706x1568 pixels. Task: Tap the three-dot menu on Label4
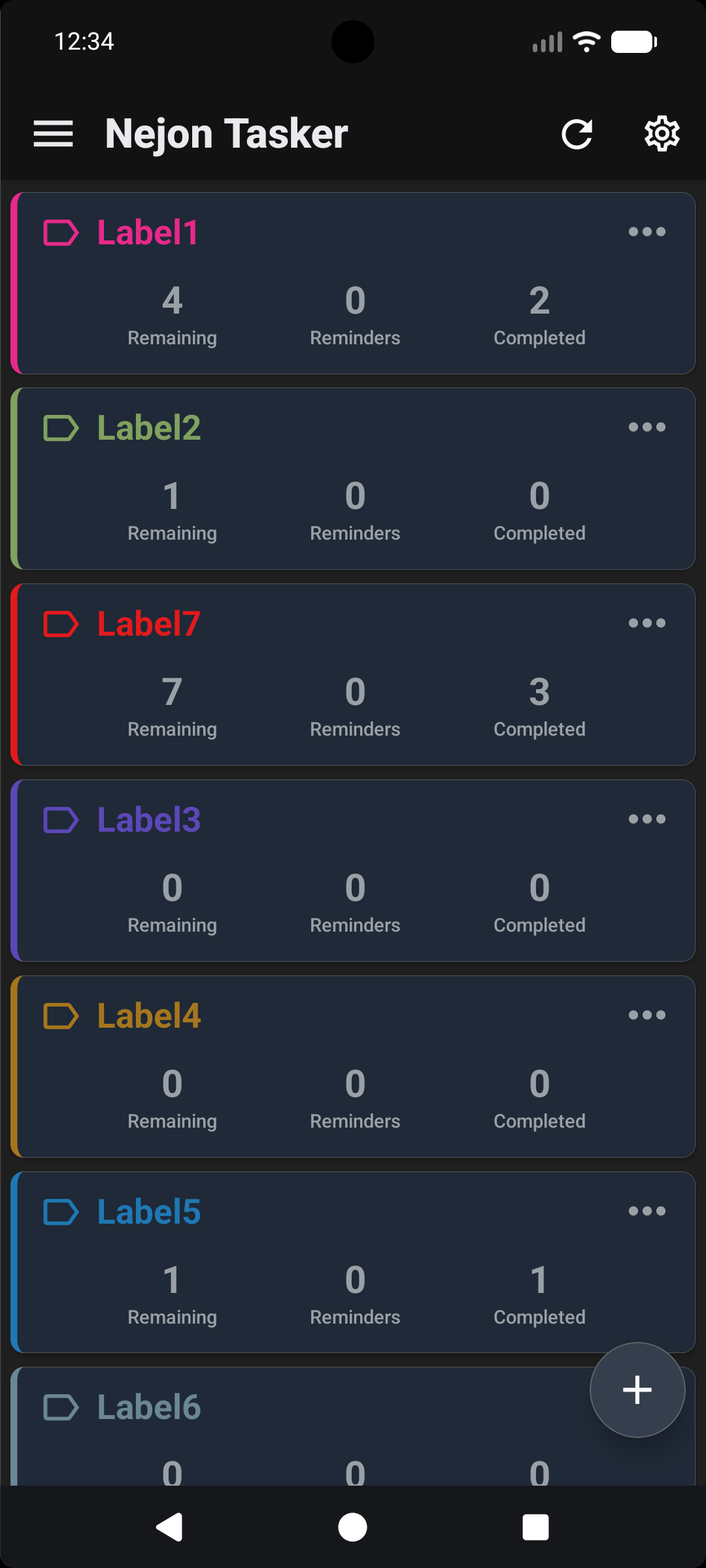pos(647,1015)
